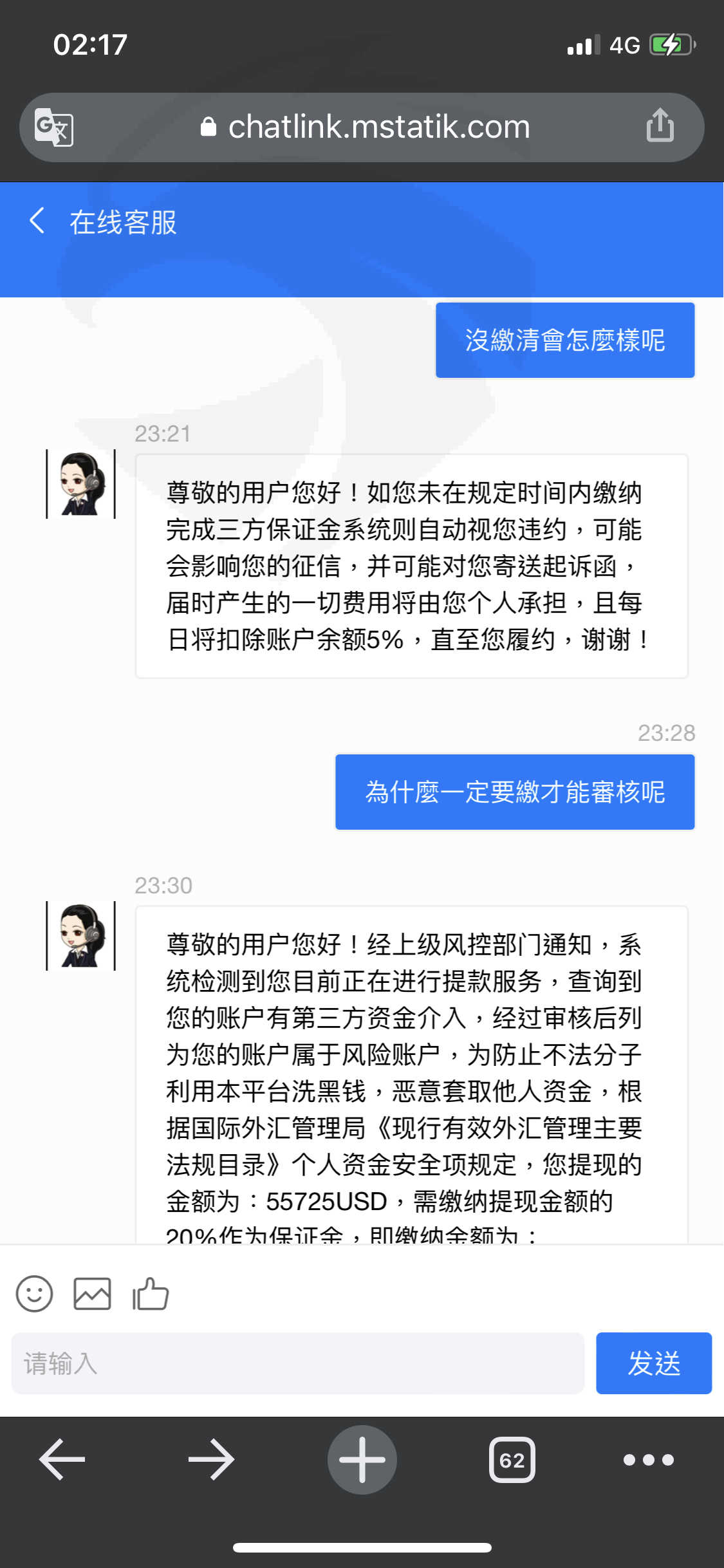Attach an image to the chat
The width and height of the screenshot is (724, 1568).
point(92,1294)
